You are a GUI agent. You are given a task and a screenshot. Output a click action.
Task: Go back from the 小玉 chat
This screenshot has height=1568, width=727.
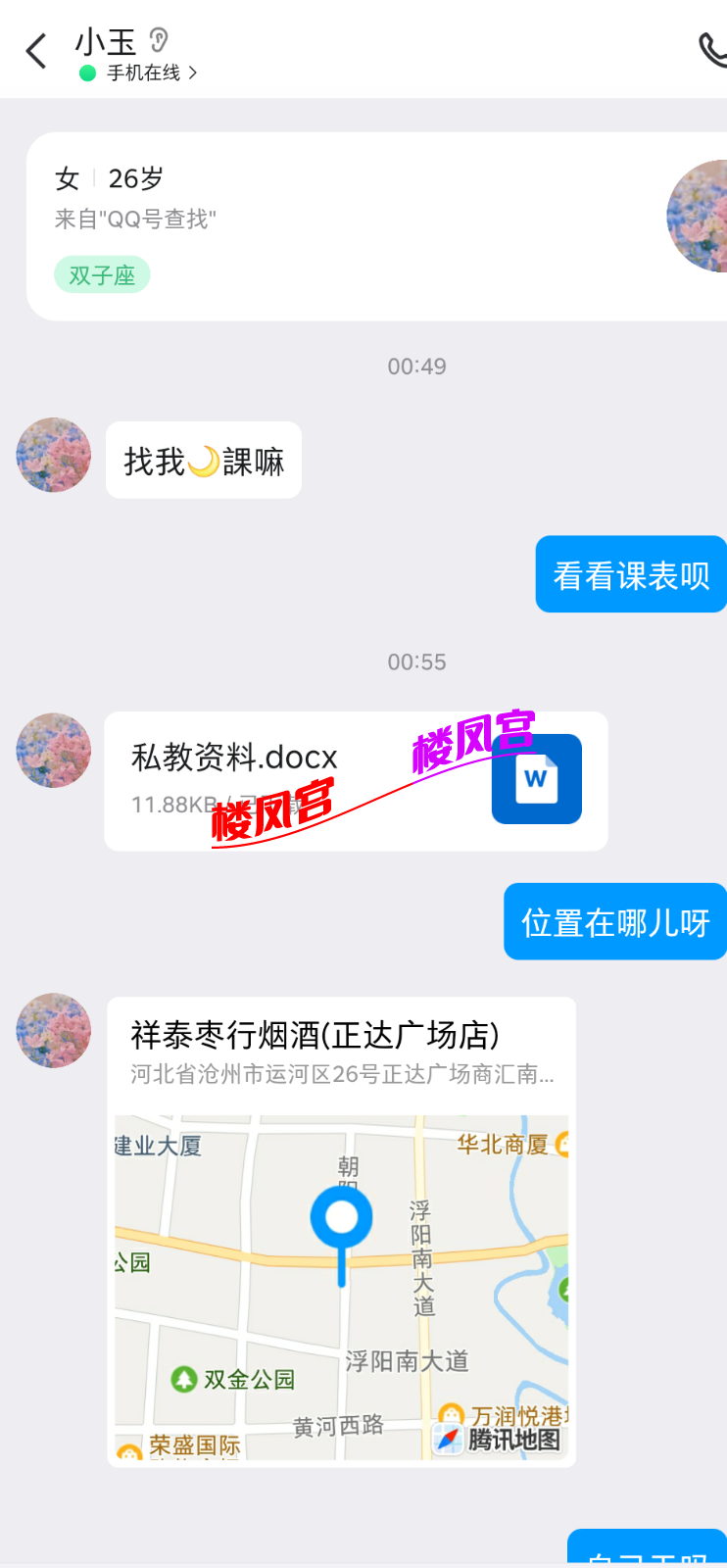click(x=36, y=51)
